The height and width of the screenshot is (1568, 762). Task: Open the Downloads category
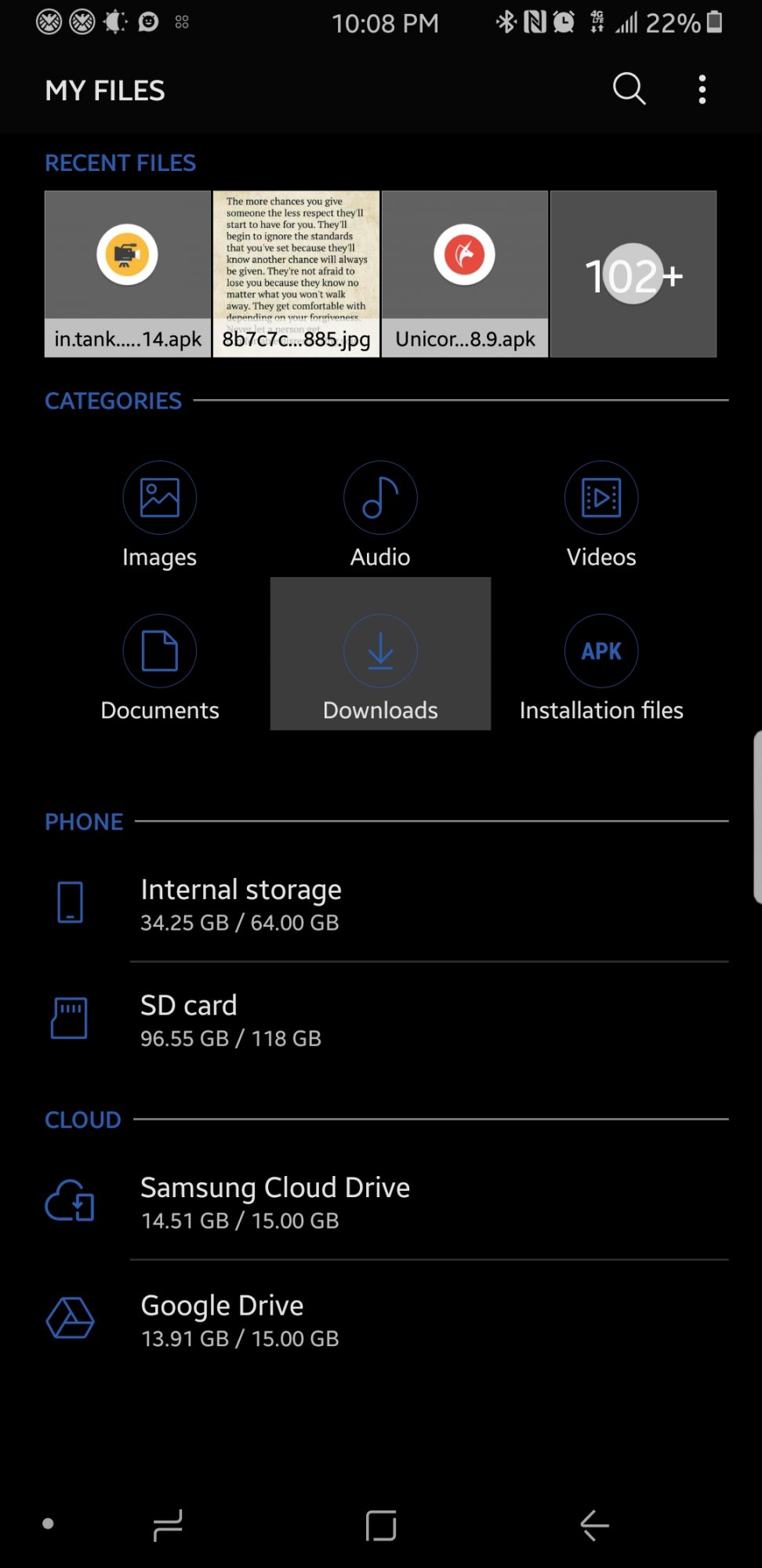click(380, 654)
